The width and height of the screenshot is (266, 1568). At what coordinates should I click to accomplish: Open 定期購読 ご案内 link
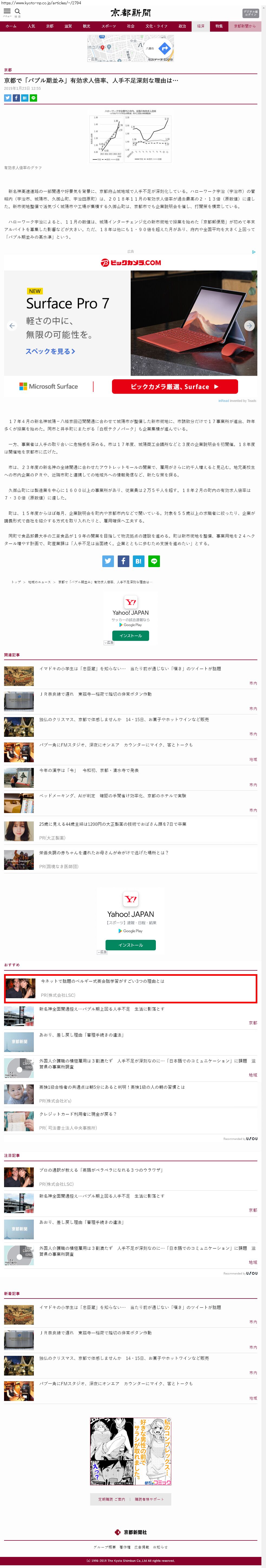111,1499
